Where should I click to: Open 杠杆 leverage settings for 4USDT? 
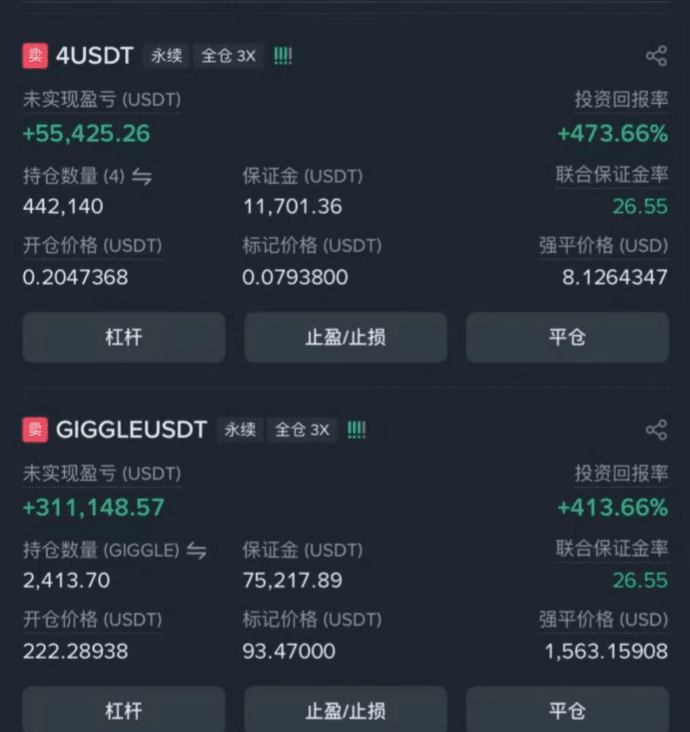click(124, 337)
